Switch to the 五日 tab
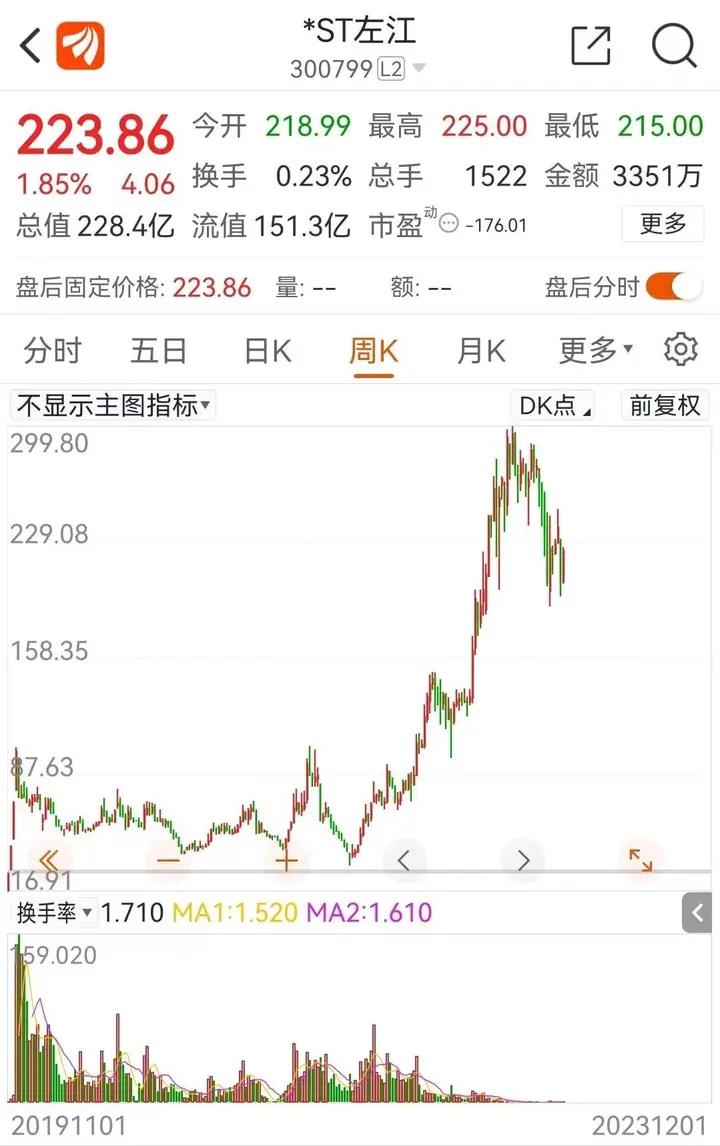720x1146 pixels. tap(159, 350)
